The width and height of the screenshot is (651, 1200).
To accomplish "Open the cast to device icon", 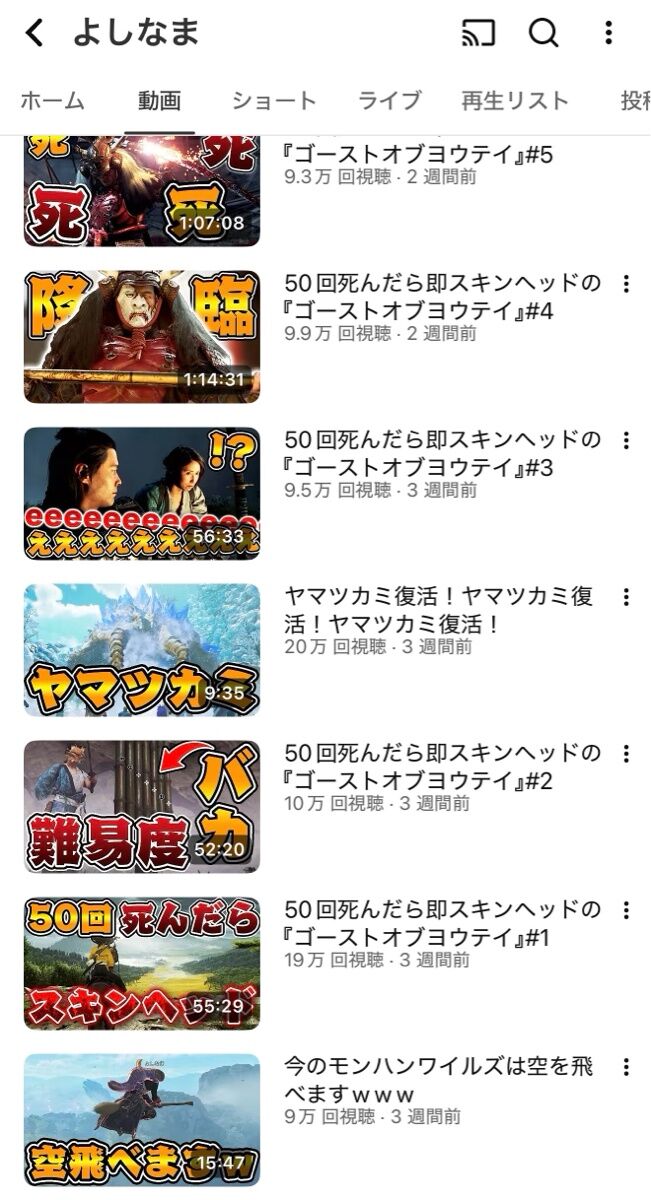I will pyautogui.click(x=478, y=33).
